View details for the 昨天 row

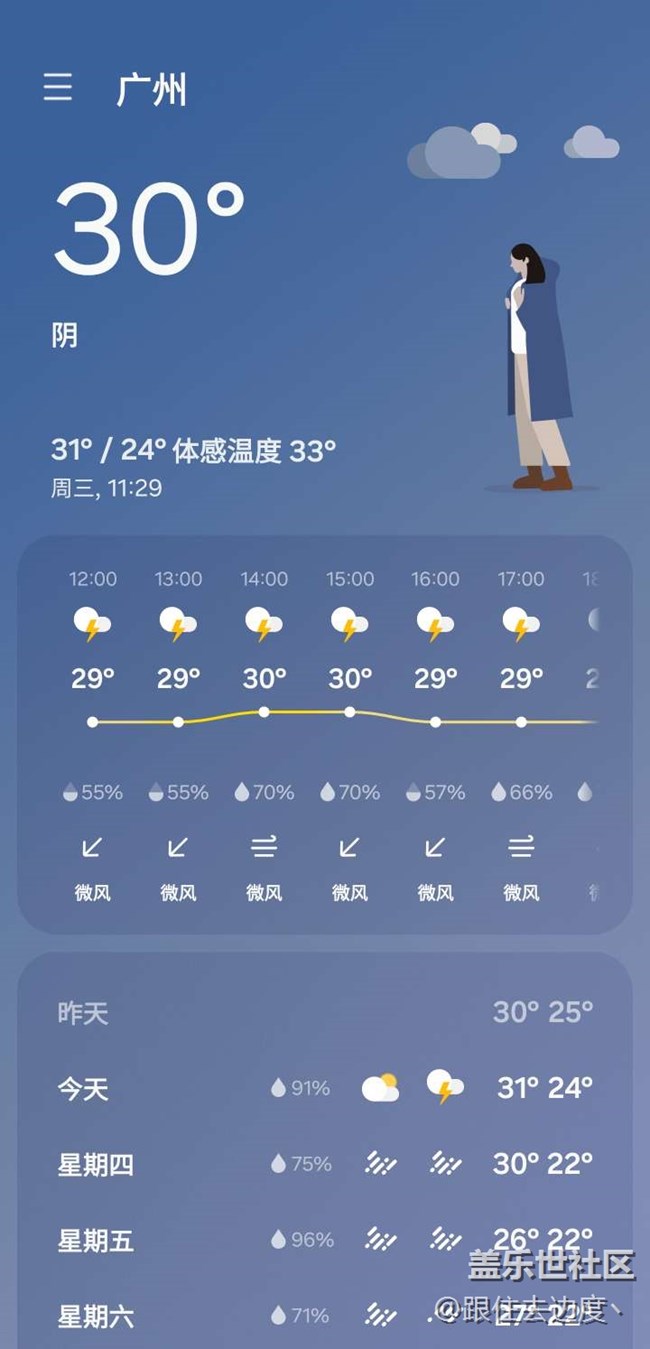point(325,1012)
